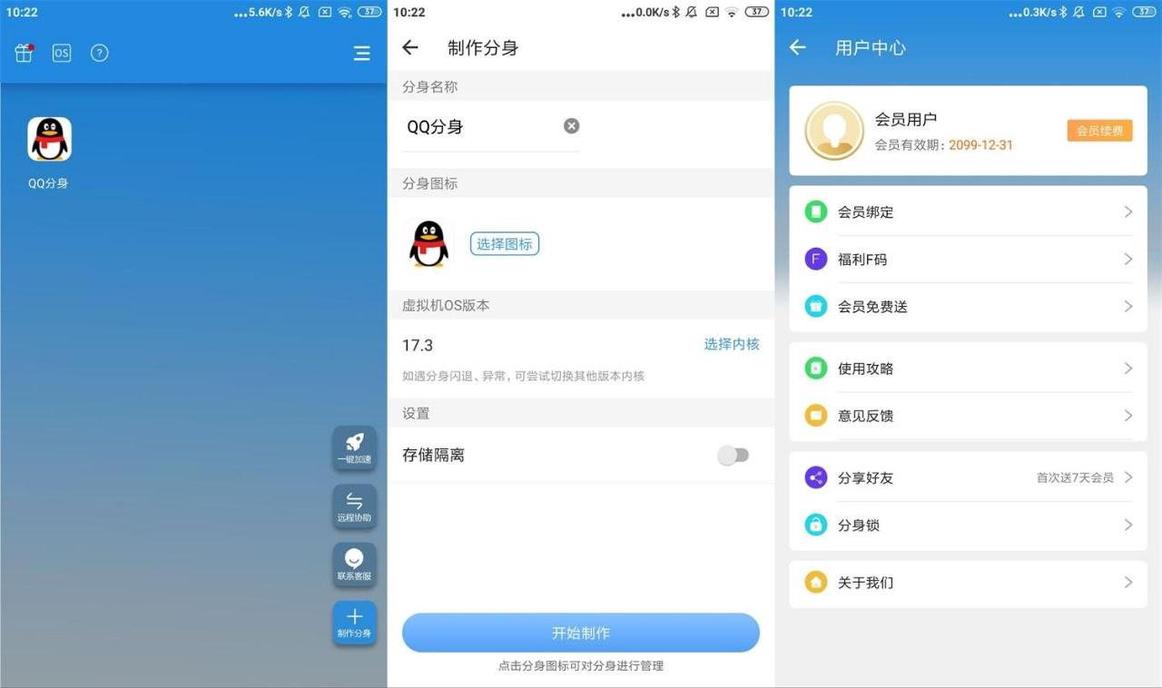Go back from the 制作分身 screen

tap(410, 47)
